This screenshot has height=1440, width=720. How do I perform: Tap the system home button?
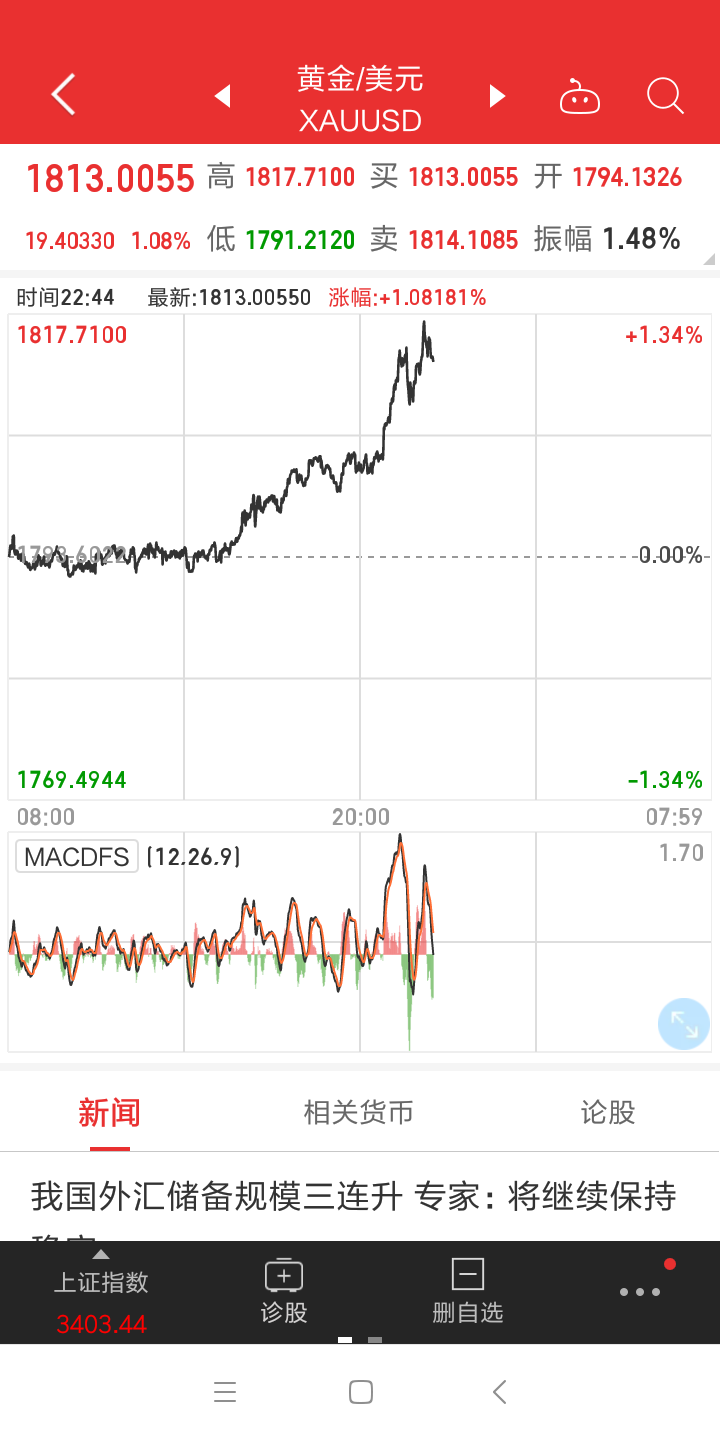click(361, 1392)
